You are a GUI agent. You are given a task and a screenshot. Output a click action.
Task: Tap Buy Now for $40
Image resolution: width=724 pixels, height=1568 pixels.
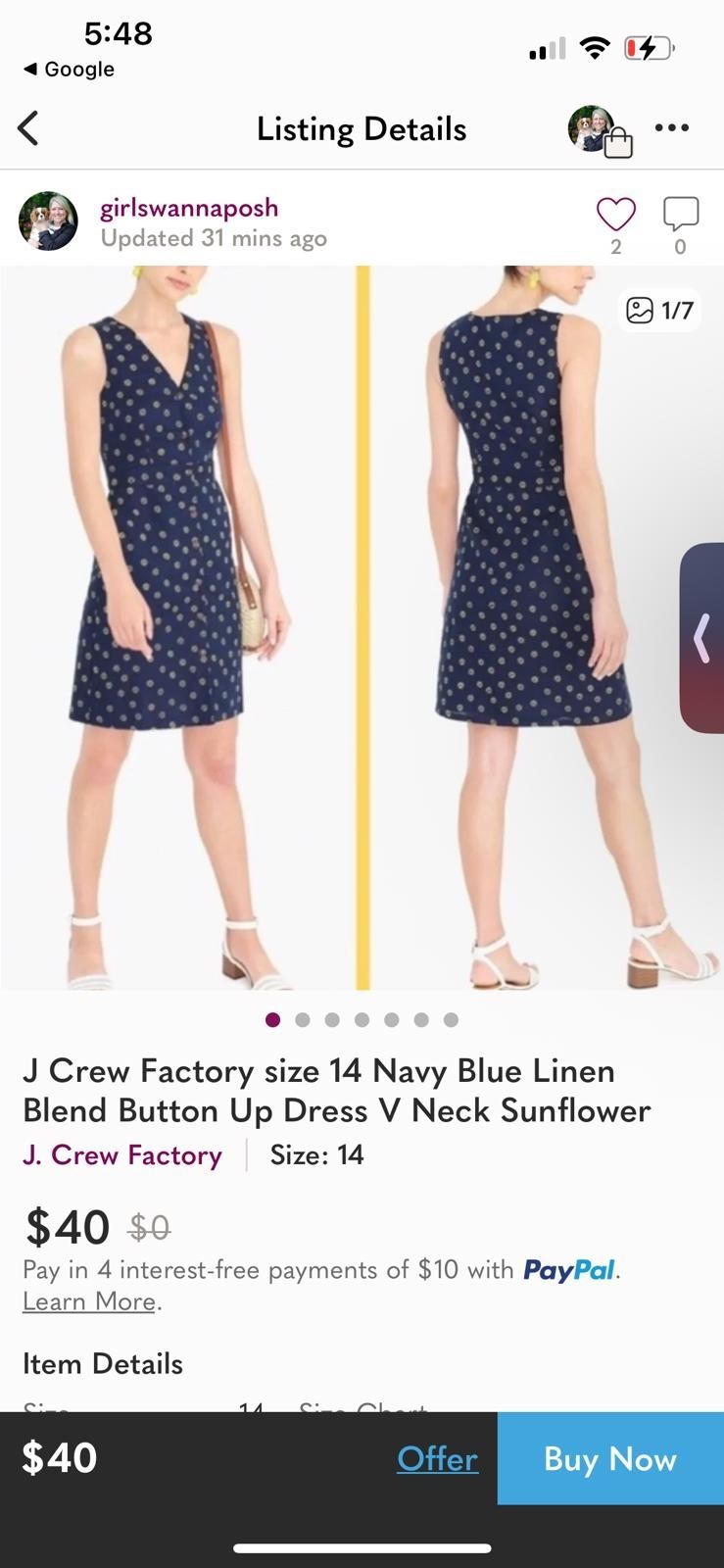(610, 1459)
